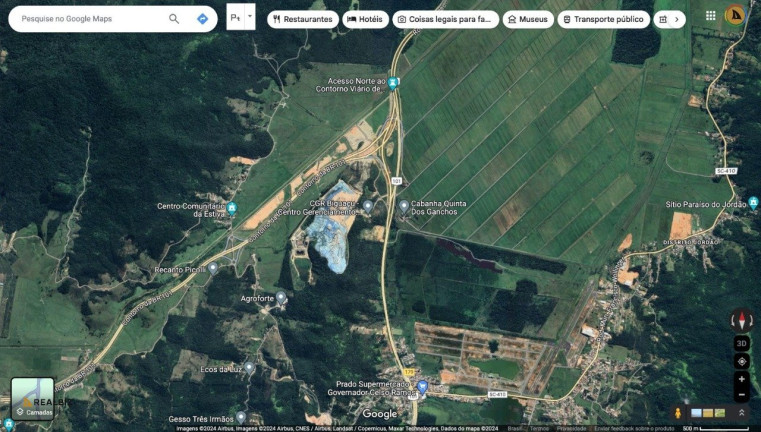Open directions with the blue arrow
The image size is (761, 432).
202,19
